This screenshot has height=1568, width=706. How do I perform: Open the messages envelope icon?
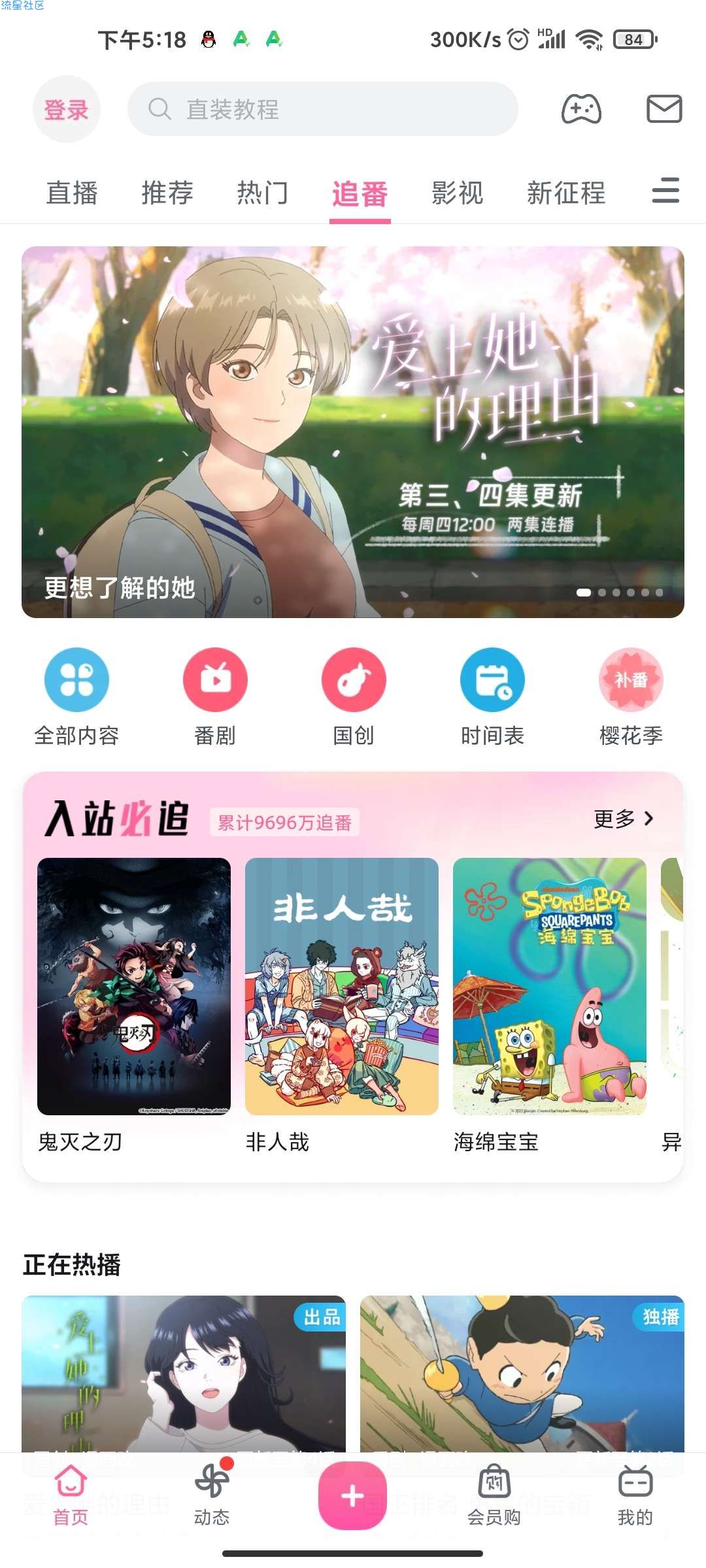point(664,109)
